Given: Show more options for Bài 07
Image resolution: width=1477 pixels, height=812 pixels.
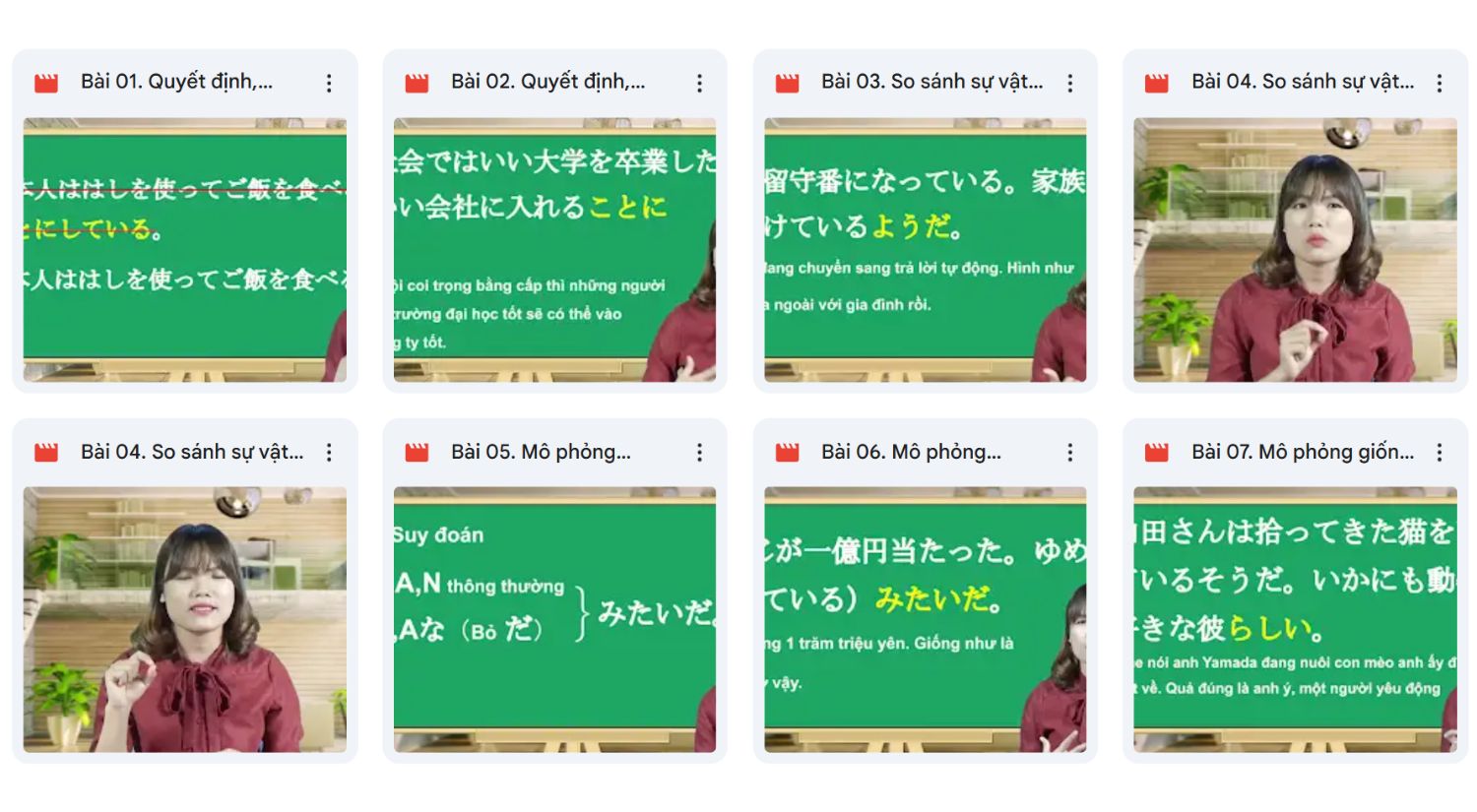Looking at the screenshot, I should click(x=1439, y=453).
